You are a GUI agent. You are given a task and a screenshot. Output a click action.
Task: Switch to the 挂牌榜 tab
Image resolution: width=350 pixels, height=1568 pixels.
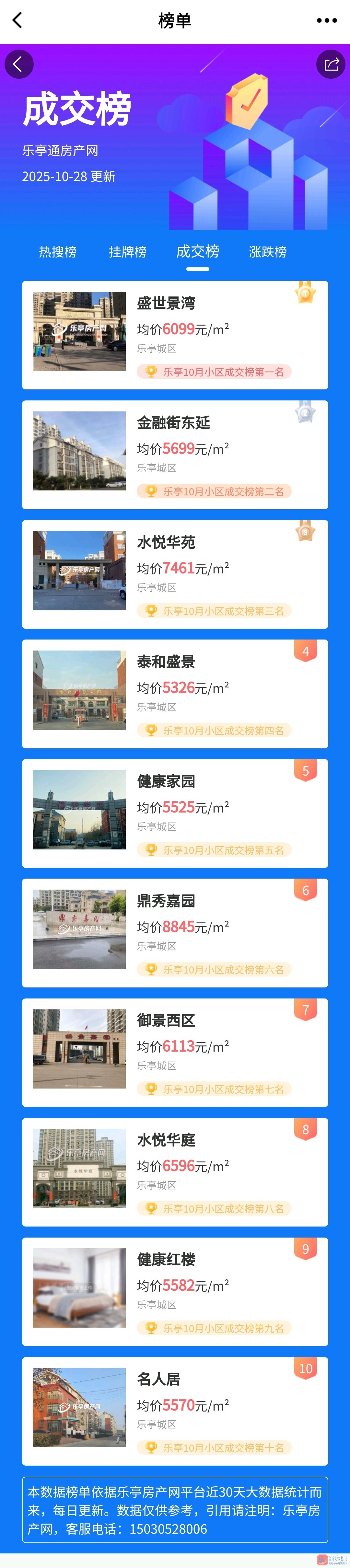128,252
